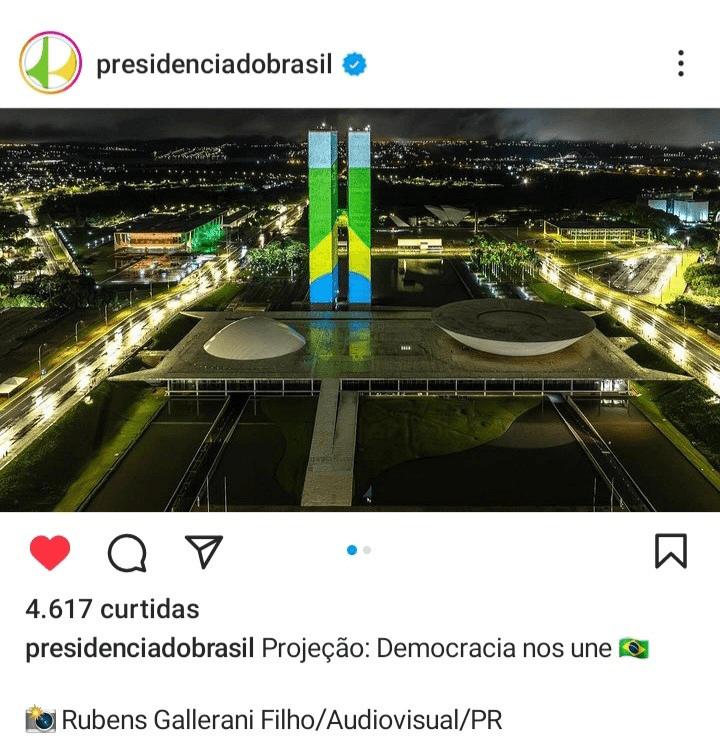The width and height of the screenshot is (720, 750).
Task: Tap the presidenciadobrasil name in the caption
Action: click(x=139, y=648)
